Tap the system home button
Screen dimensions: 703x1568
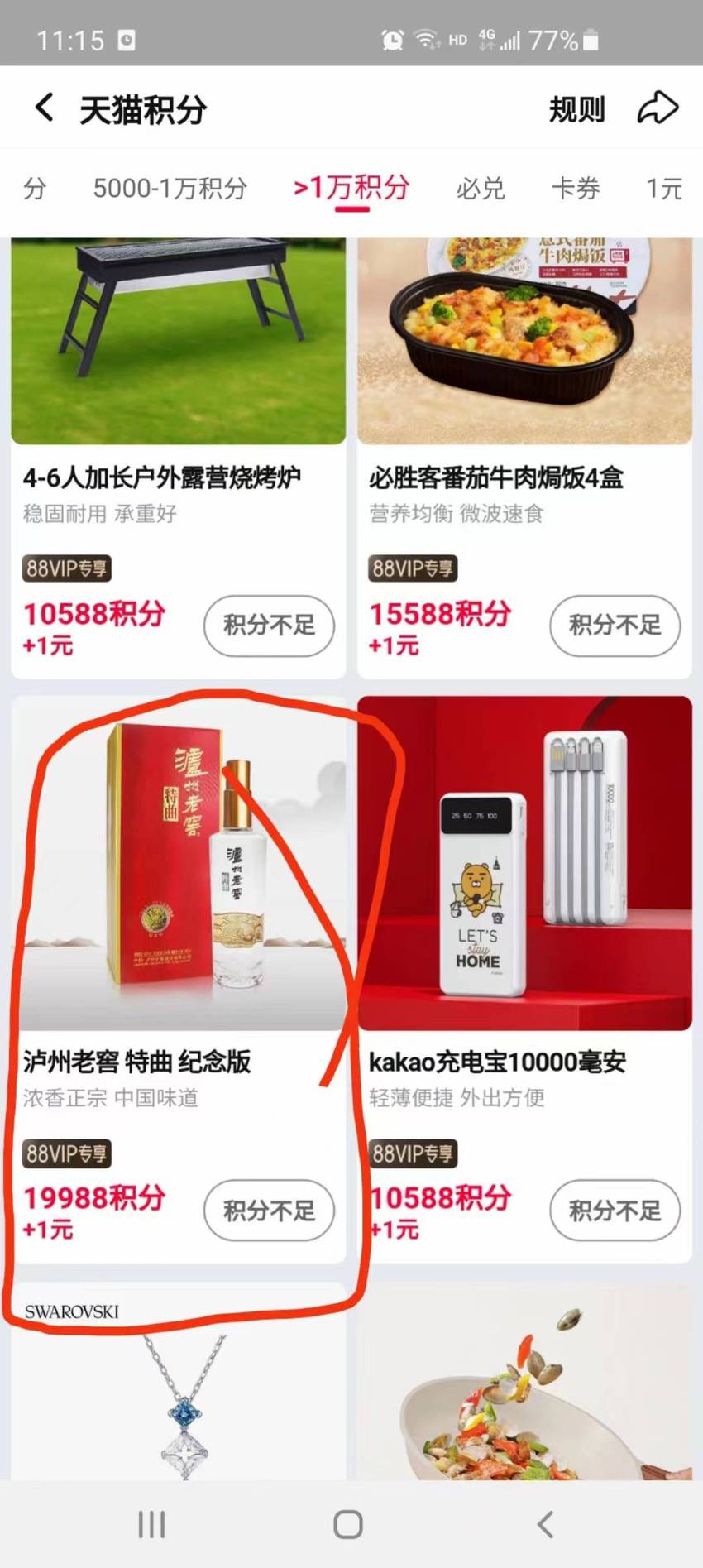(348, 1524)
